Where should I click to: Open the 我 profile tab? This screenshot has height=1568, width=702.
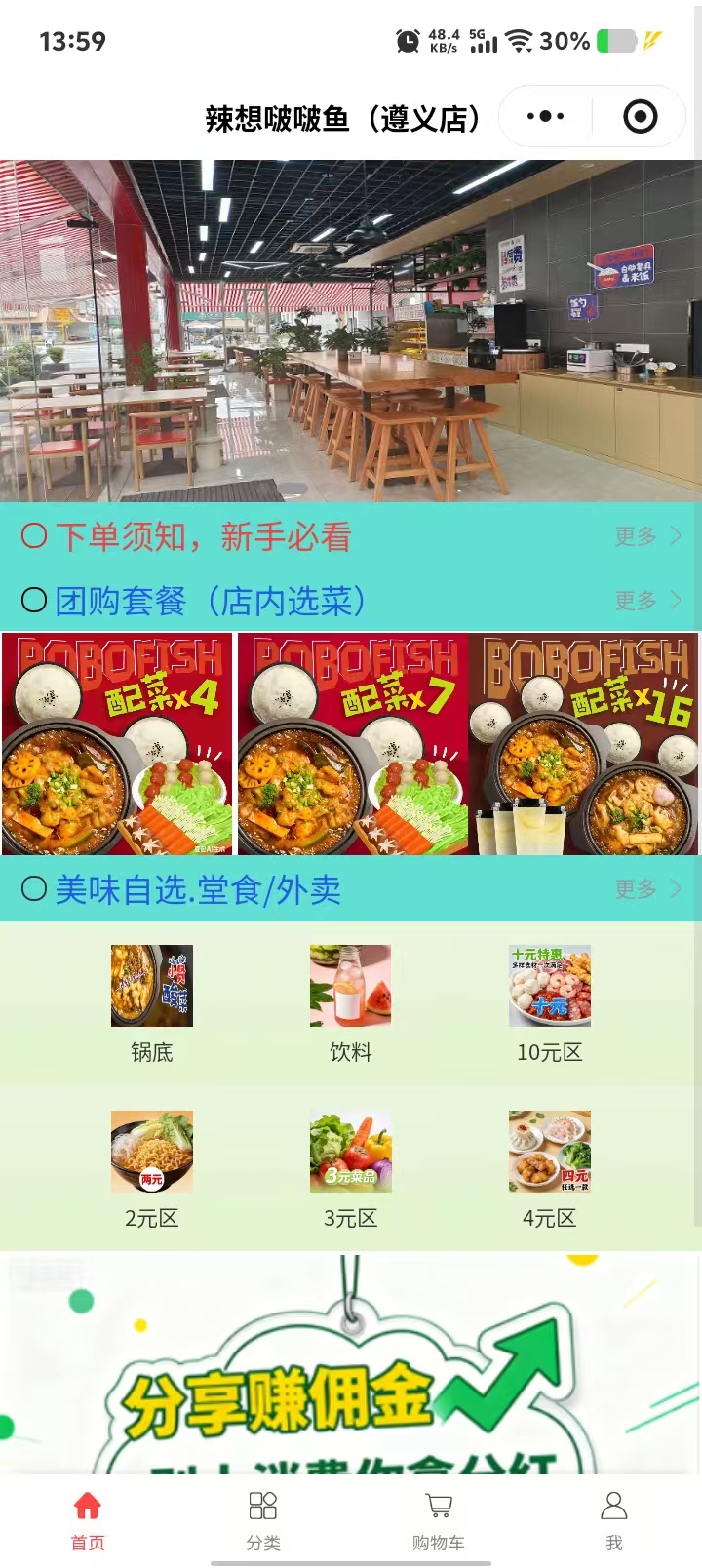click(x=613, y=1521)
